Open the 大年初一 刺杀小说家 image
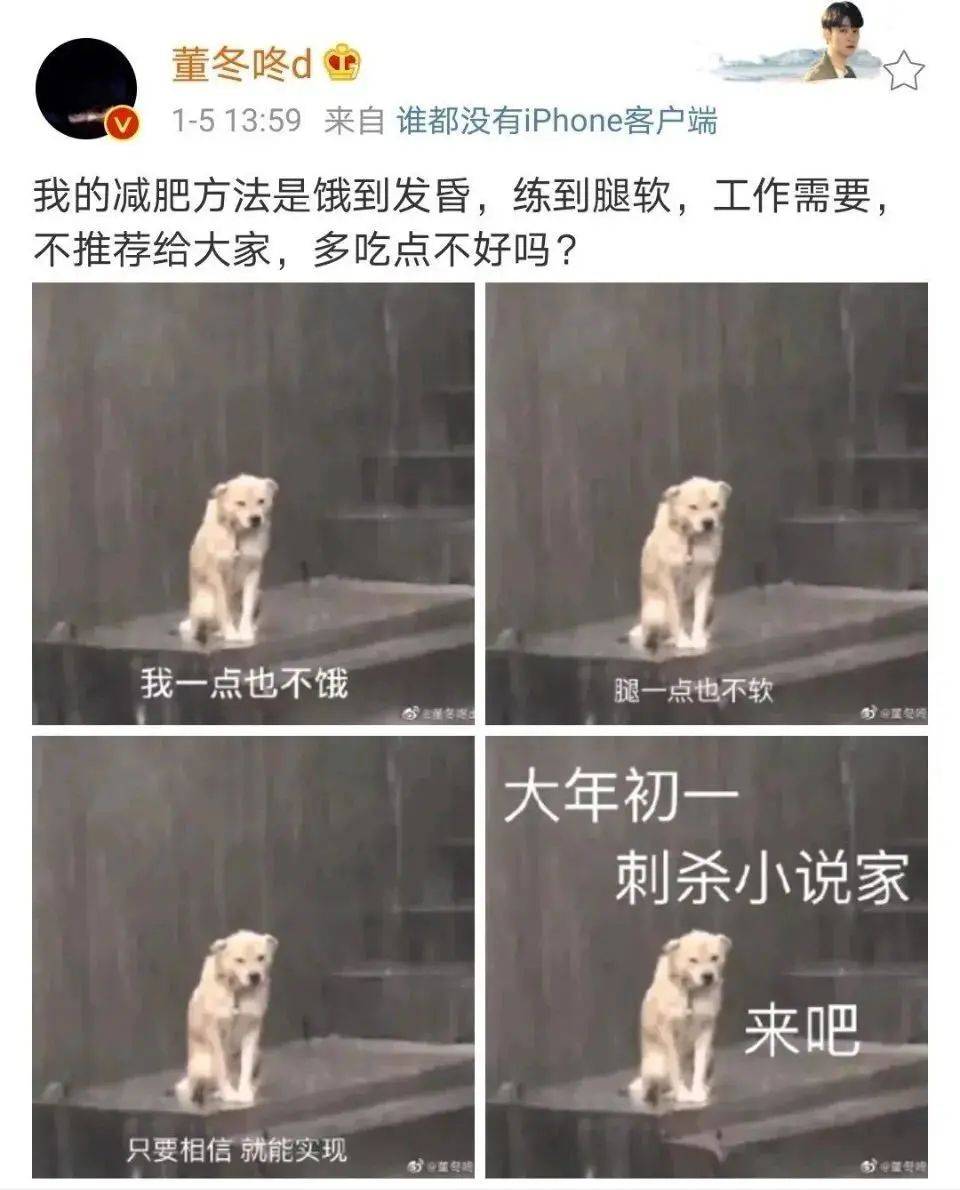 tap(706, 957)
